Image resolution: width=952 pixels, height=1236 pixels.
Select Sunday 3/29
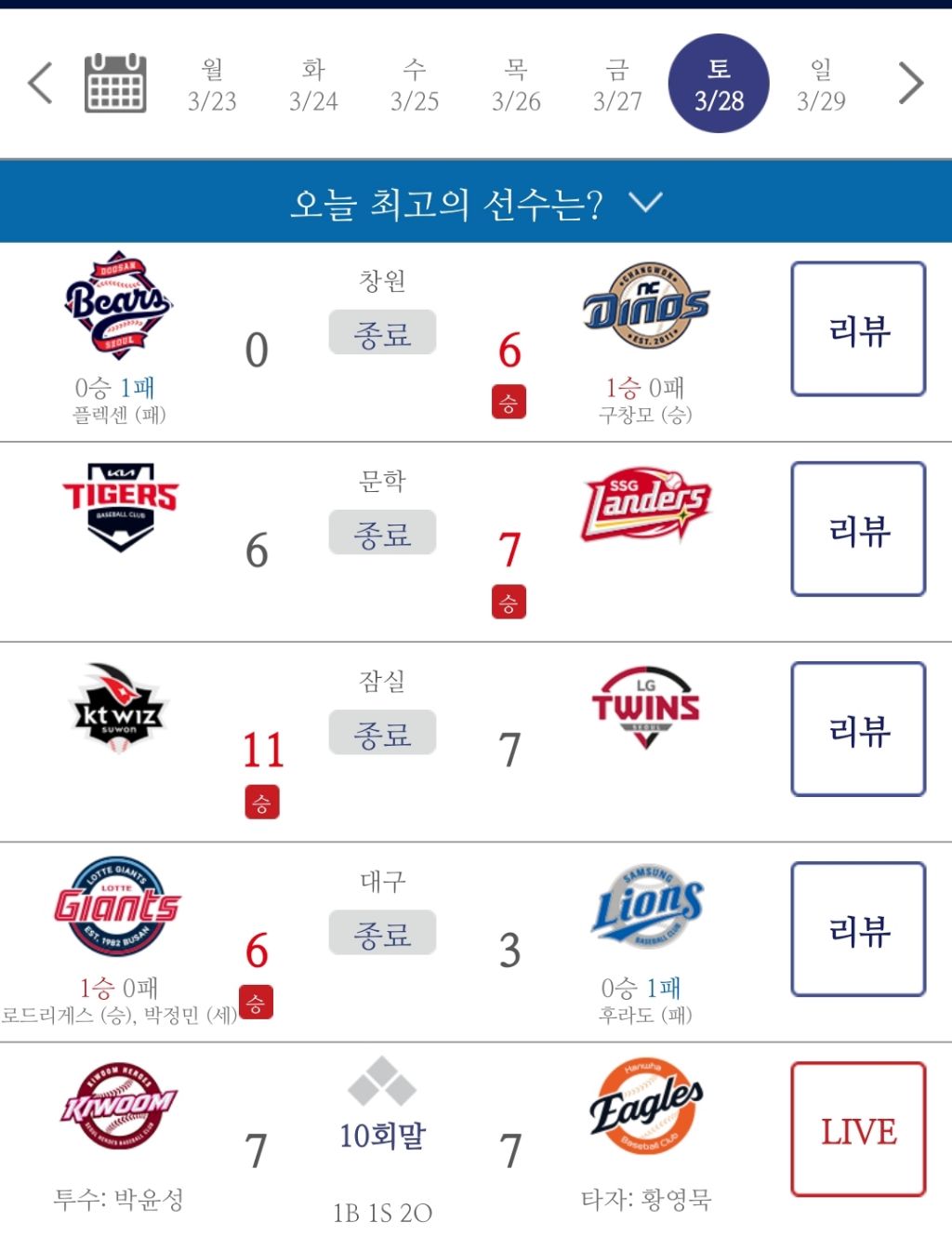(x=821, y=85)
